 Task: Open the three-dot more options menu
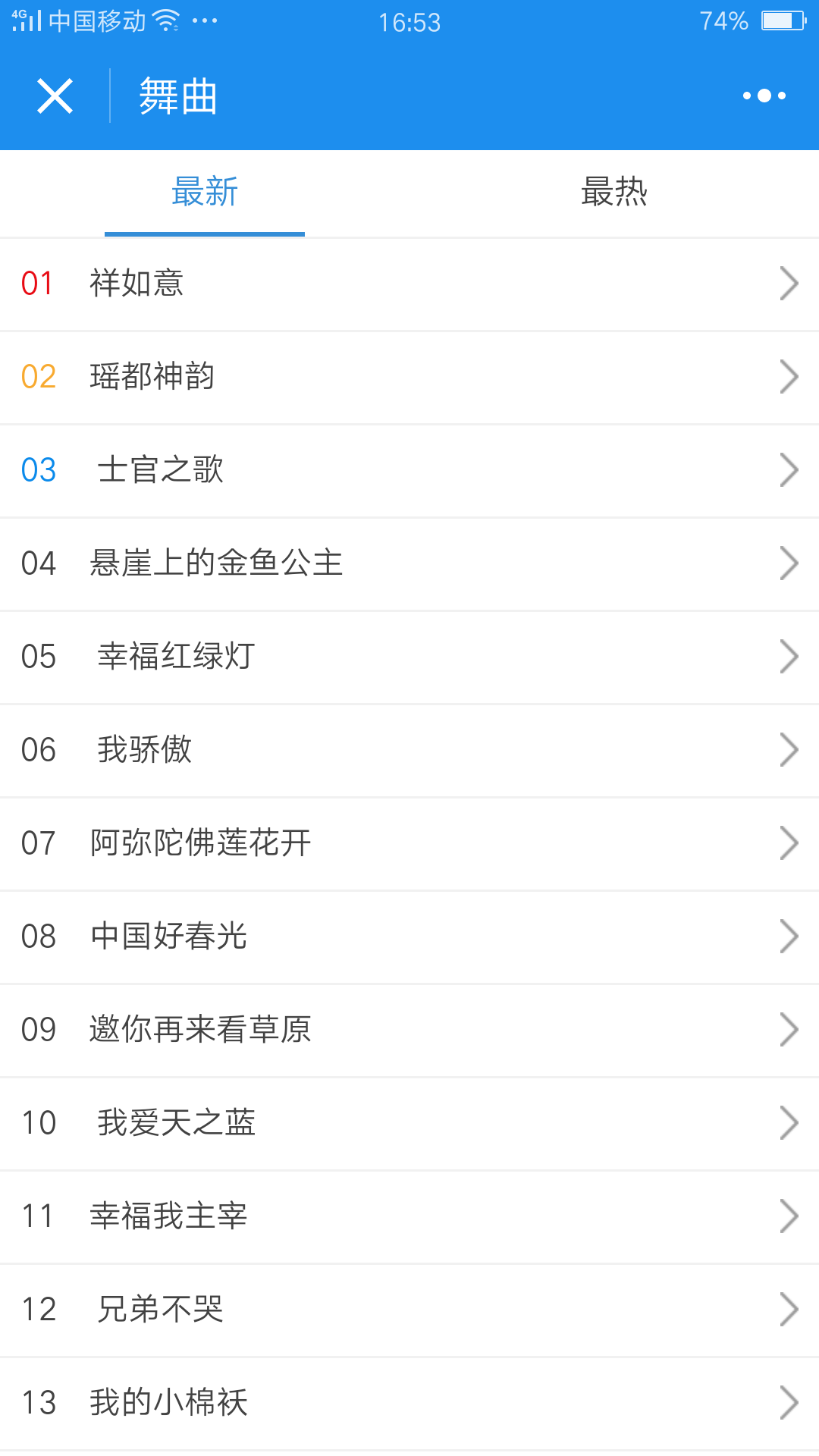(x=764, y=96)
